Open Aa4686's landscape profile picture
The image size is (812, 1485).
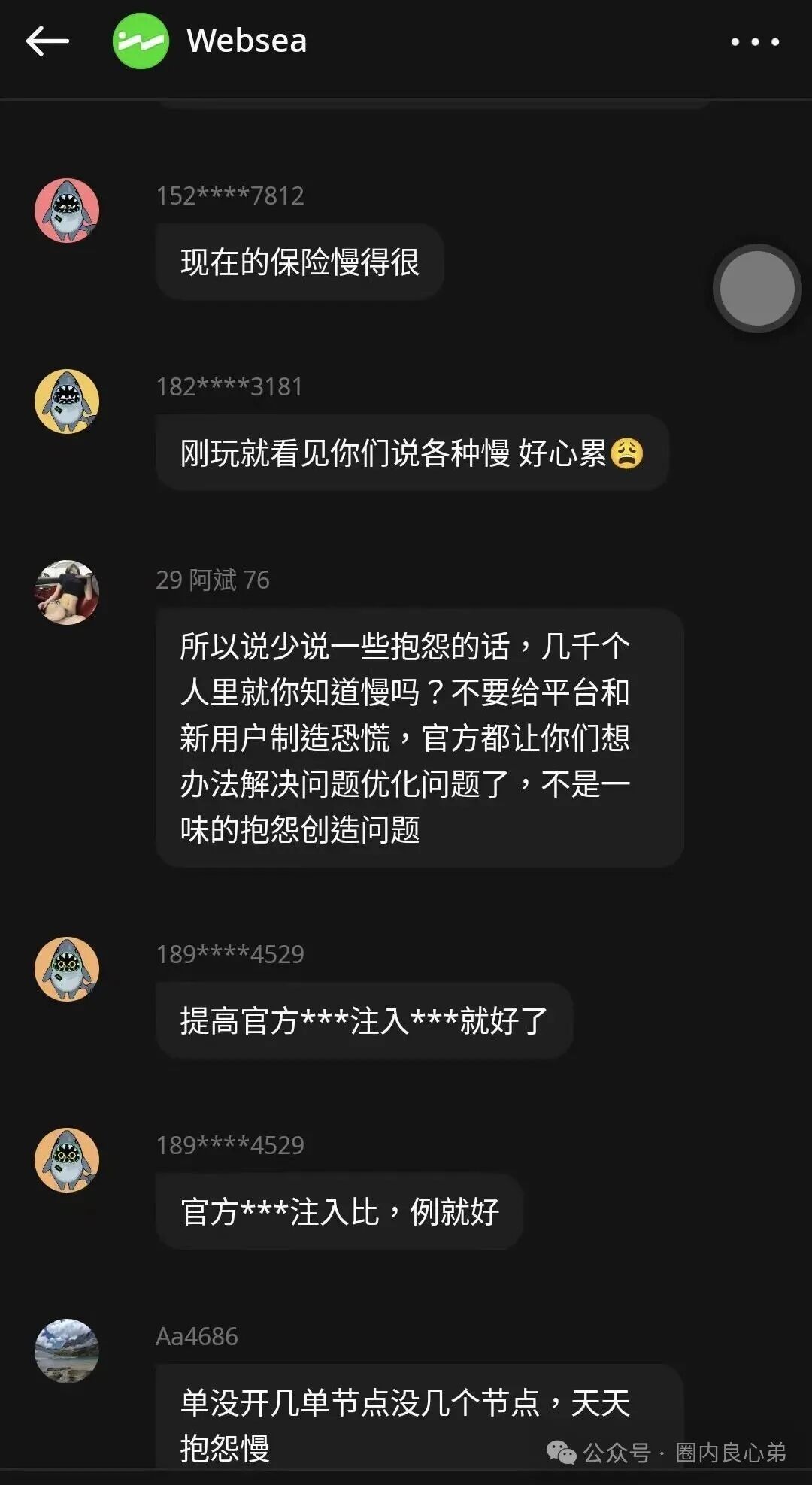pyautogui.click(x=66, y=1350)
